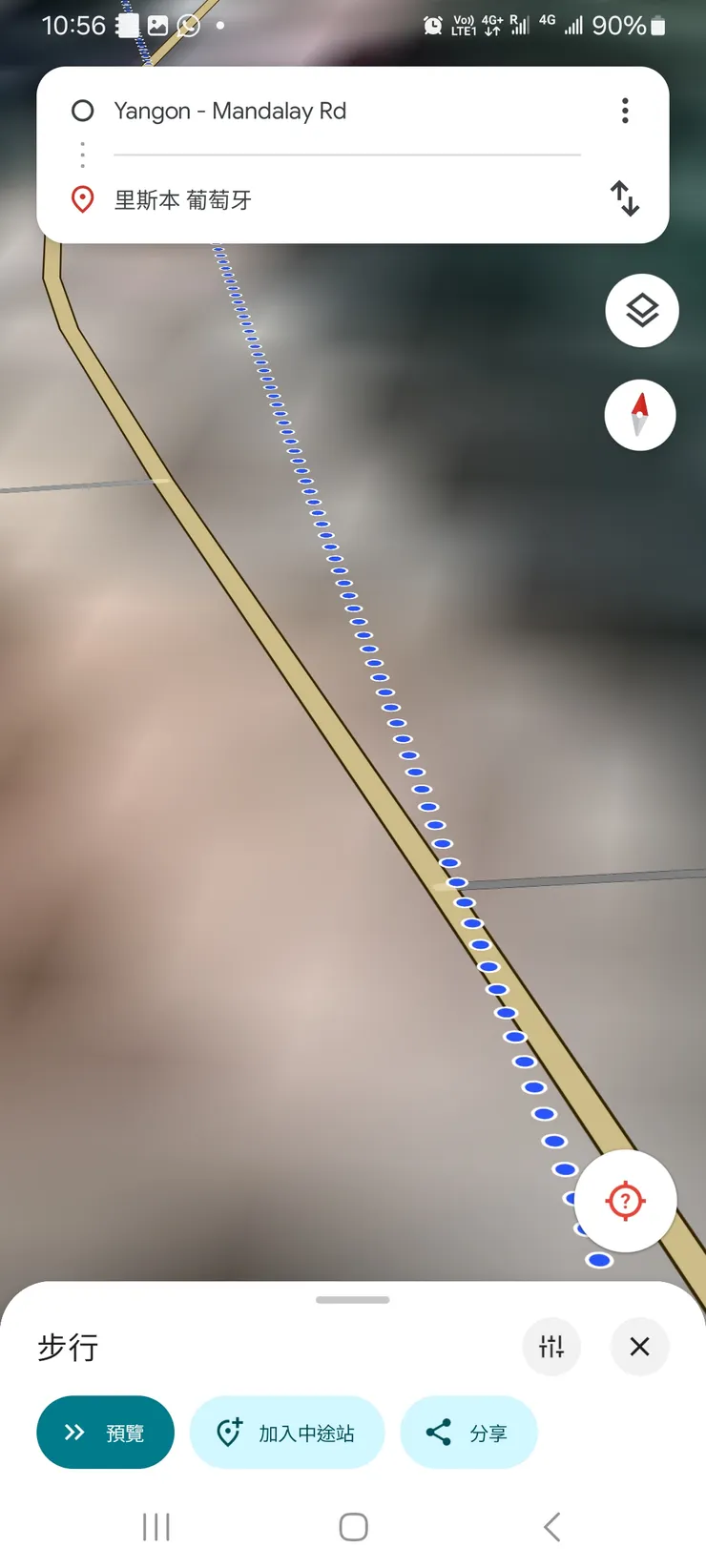Edit the destination 里斯本 葡萄牙

(x=183, y=200)
